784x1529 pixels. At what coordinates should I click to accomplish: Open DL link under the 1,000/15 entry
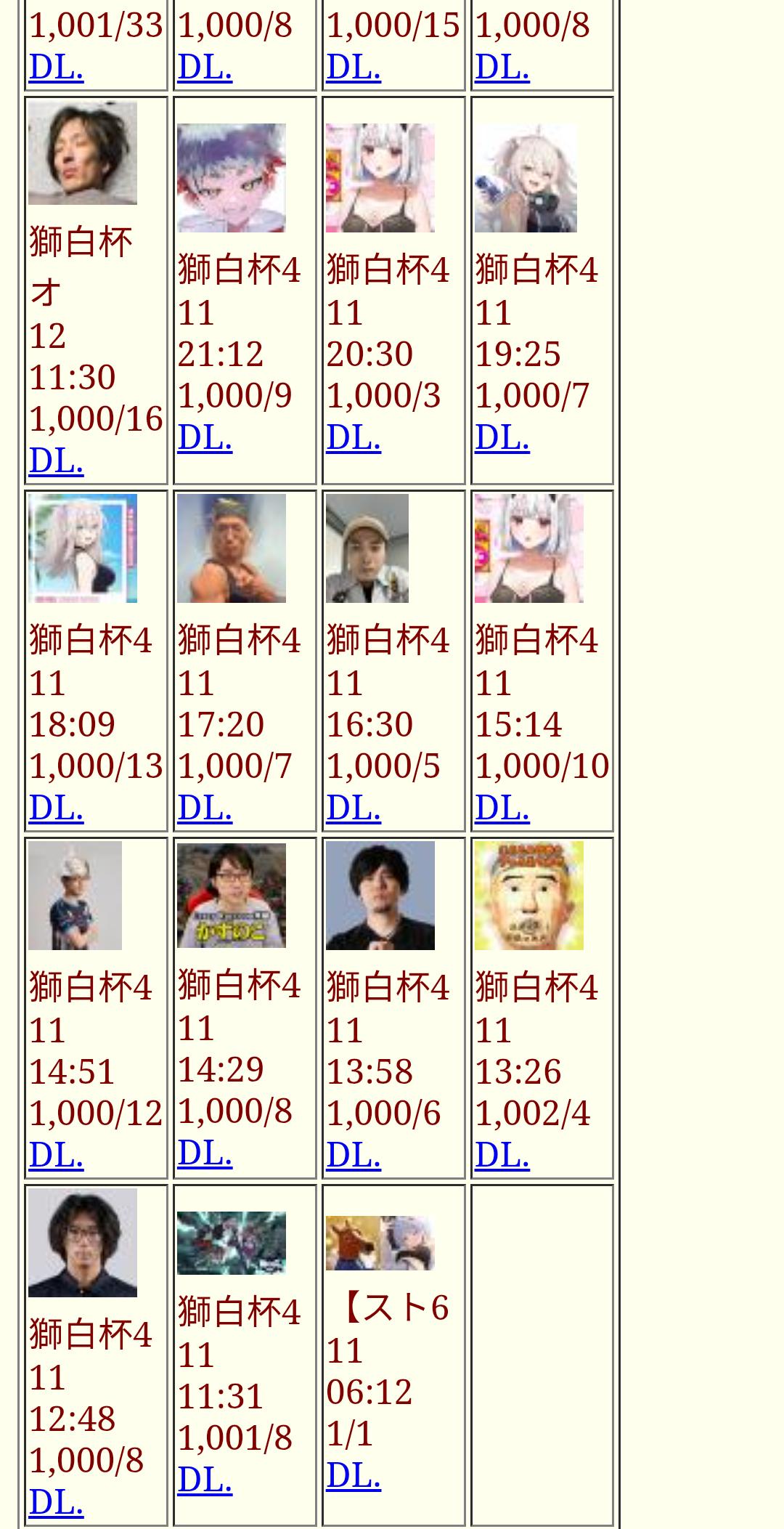pos(354,68)
